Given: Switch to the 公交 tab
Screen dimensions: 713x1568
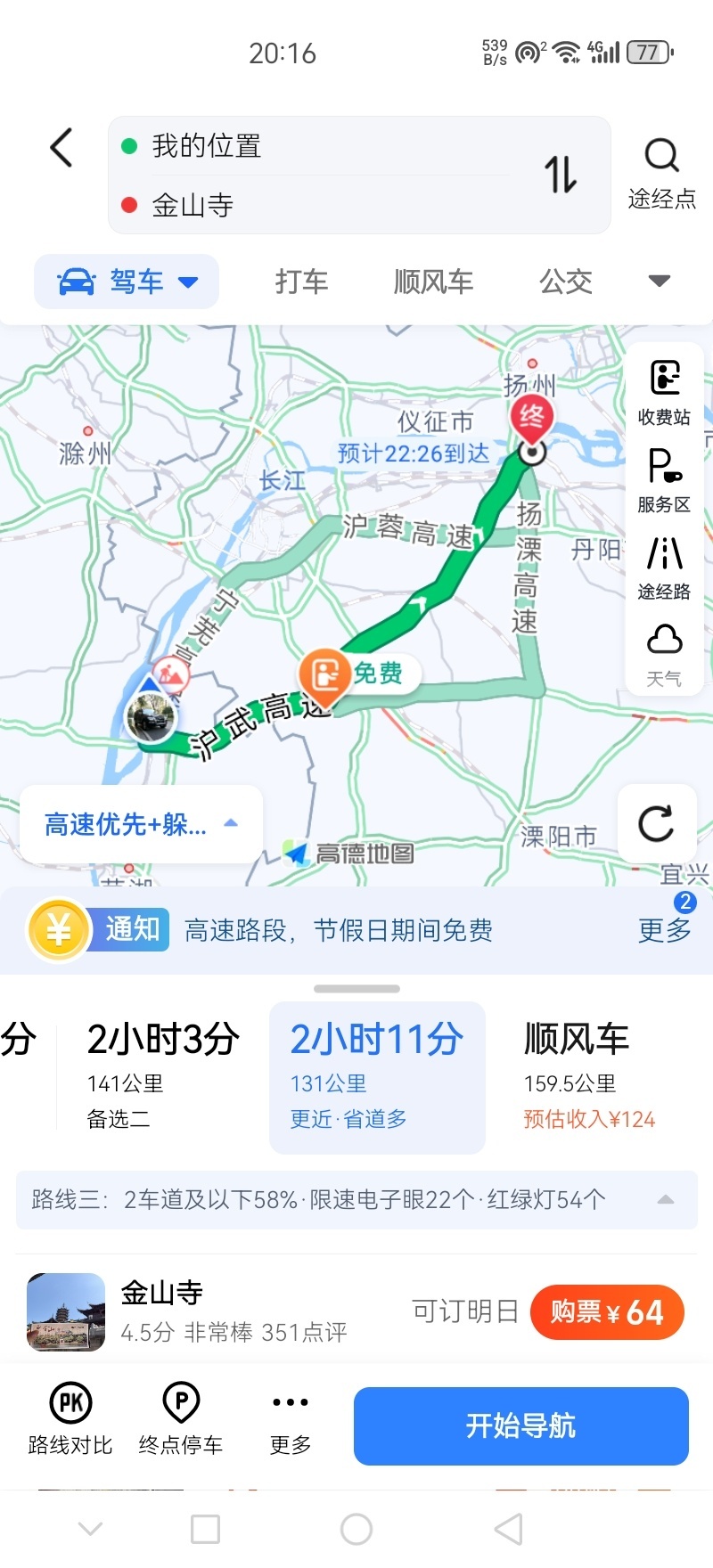Looking at the screenshot, I should coord(565,282).
